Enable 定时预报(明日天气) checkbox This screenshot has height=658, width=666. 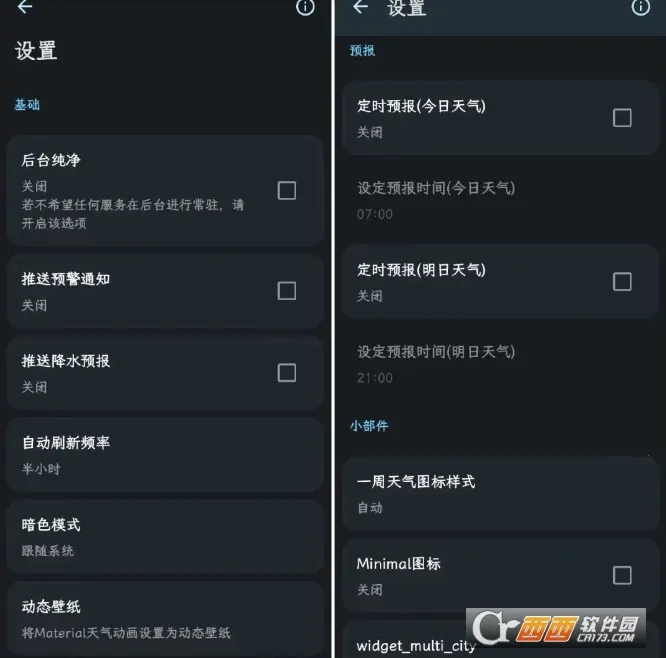(622, 282)
